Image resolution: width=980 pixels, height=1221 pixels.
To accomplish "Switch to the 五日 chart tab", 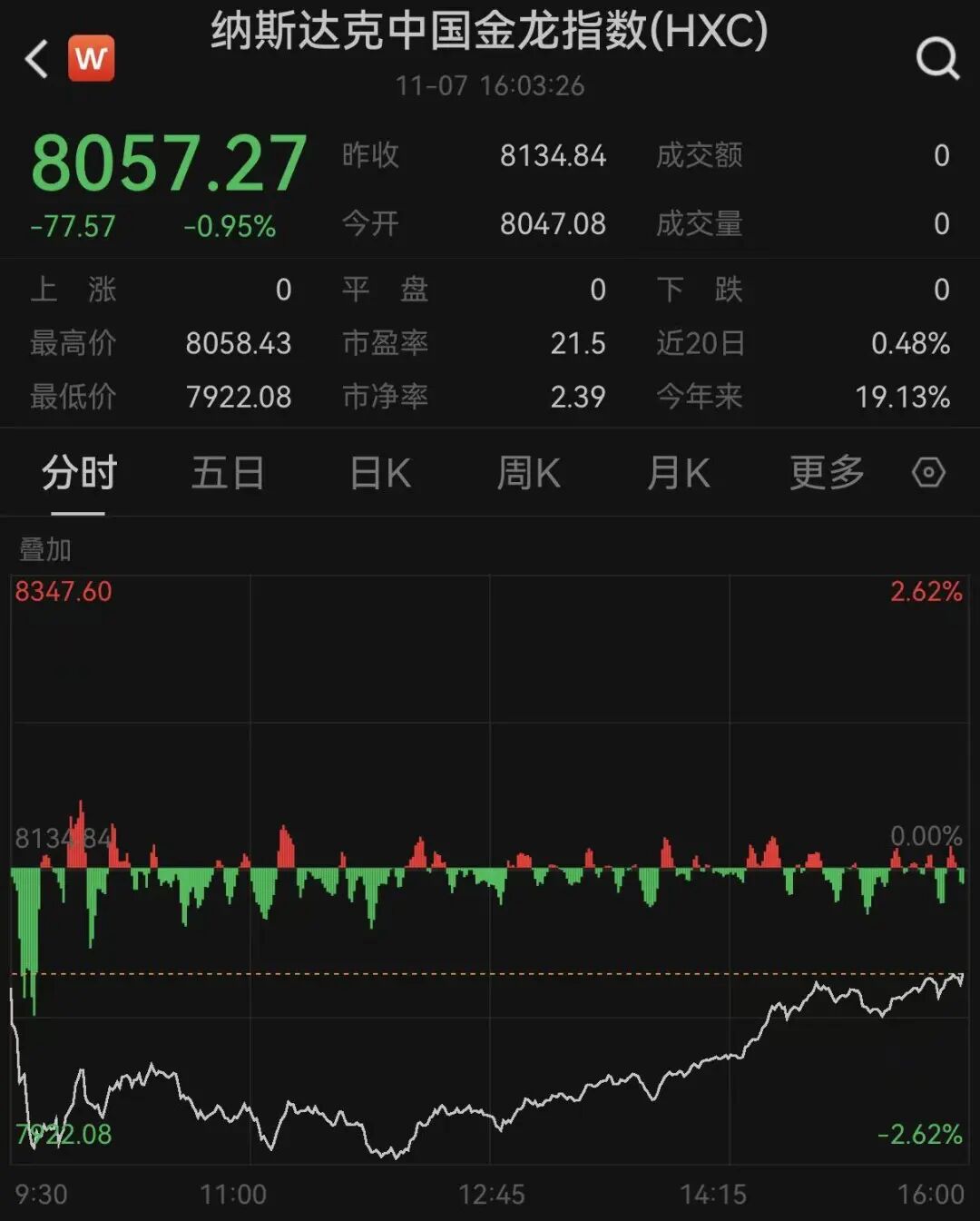I will (x=228, y=473).
